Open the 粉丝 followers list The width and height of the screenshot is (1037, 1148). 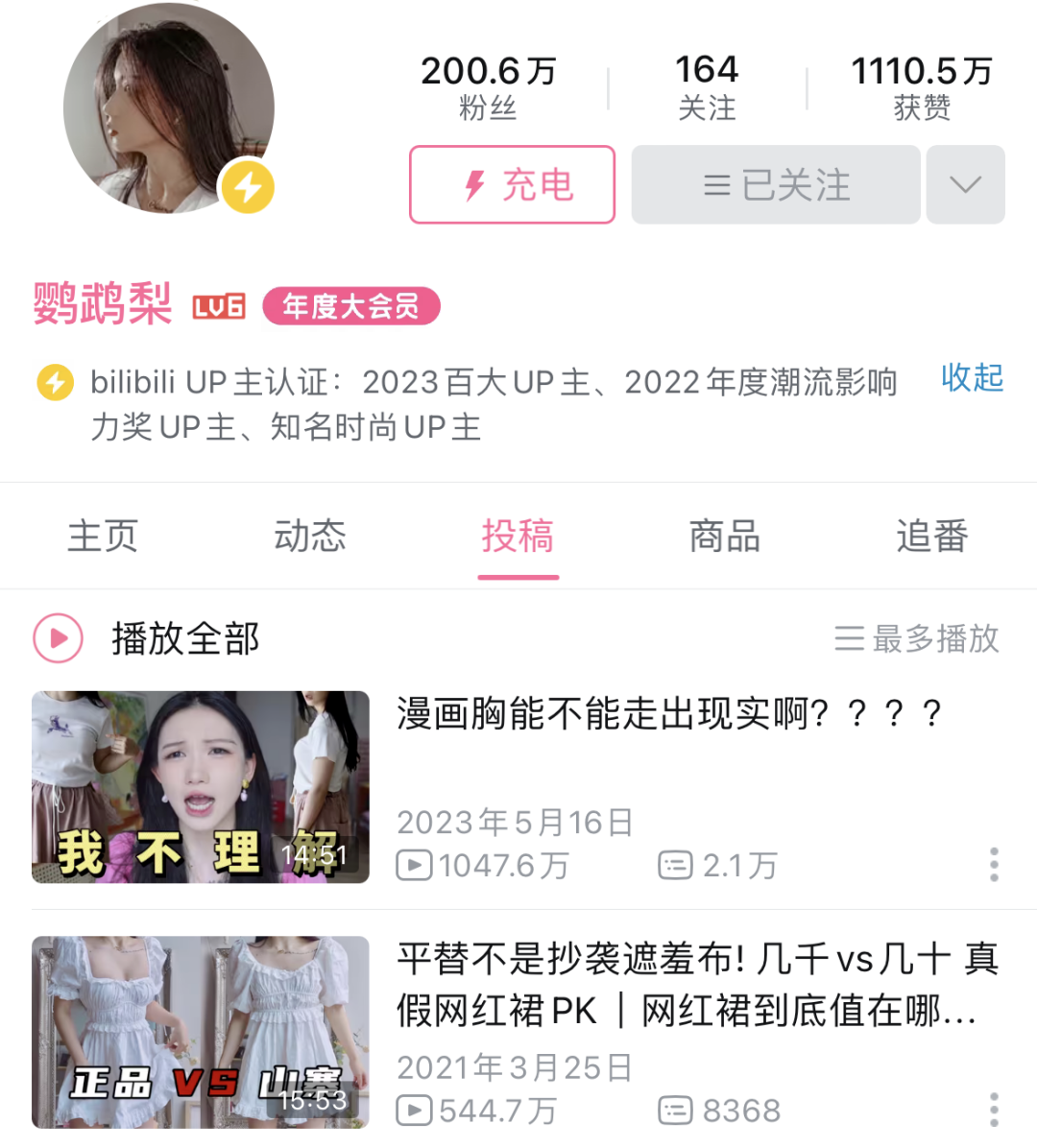point(488,86)
